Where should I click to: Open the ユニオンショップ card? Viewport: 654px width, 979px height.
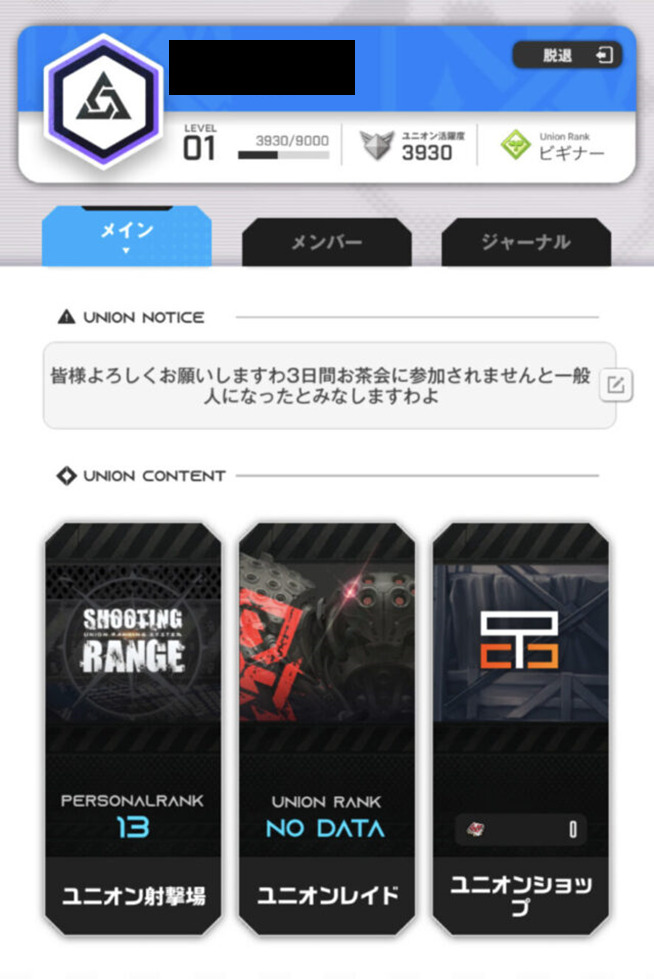[520, 728]
